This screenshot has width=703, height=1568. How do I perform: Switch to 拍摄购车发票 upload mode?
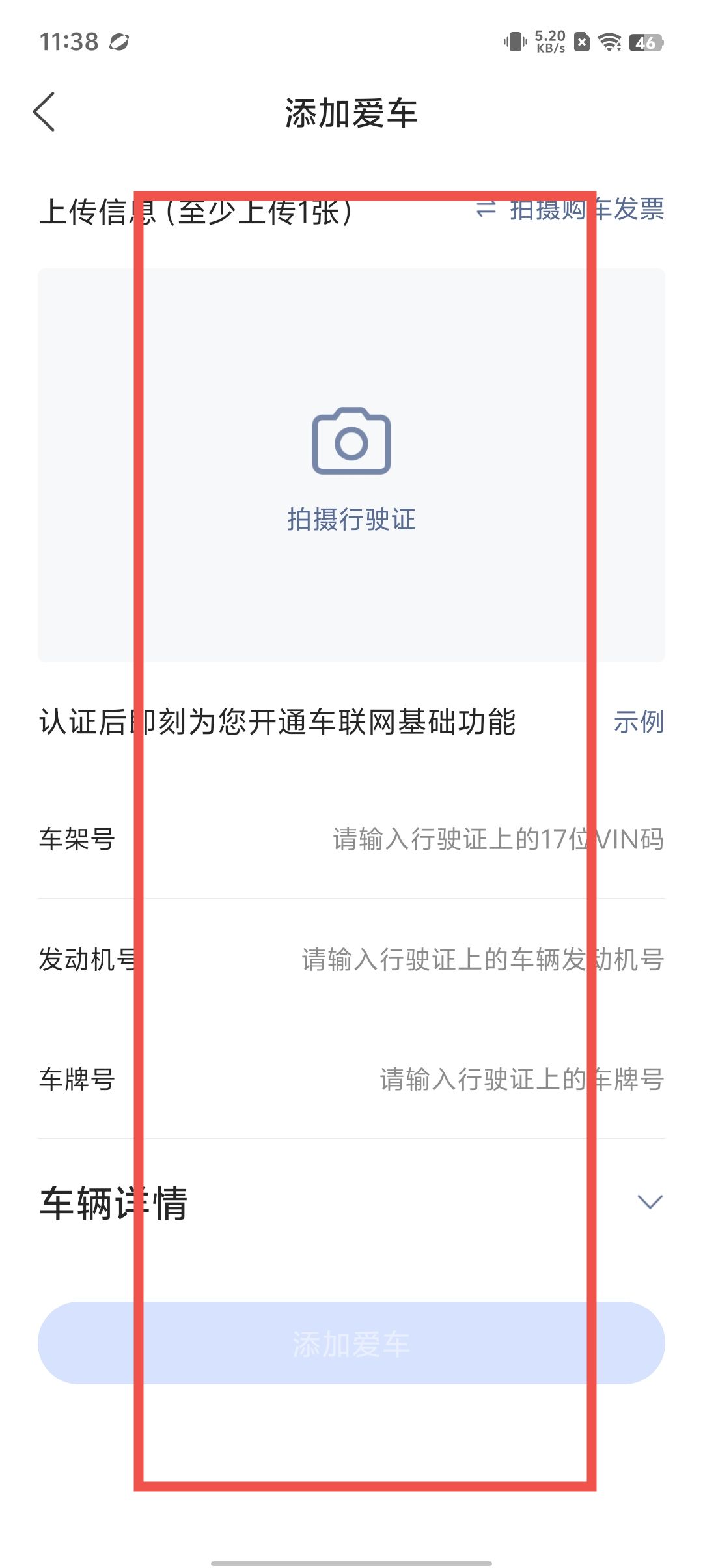571,210
